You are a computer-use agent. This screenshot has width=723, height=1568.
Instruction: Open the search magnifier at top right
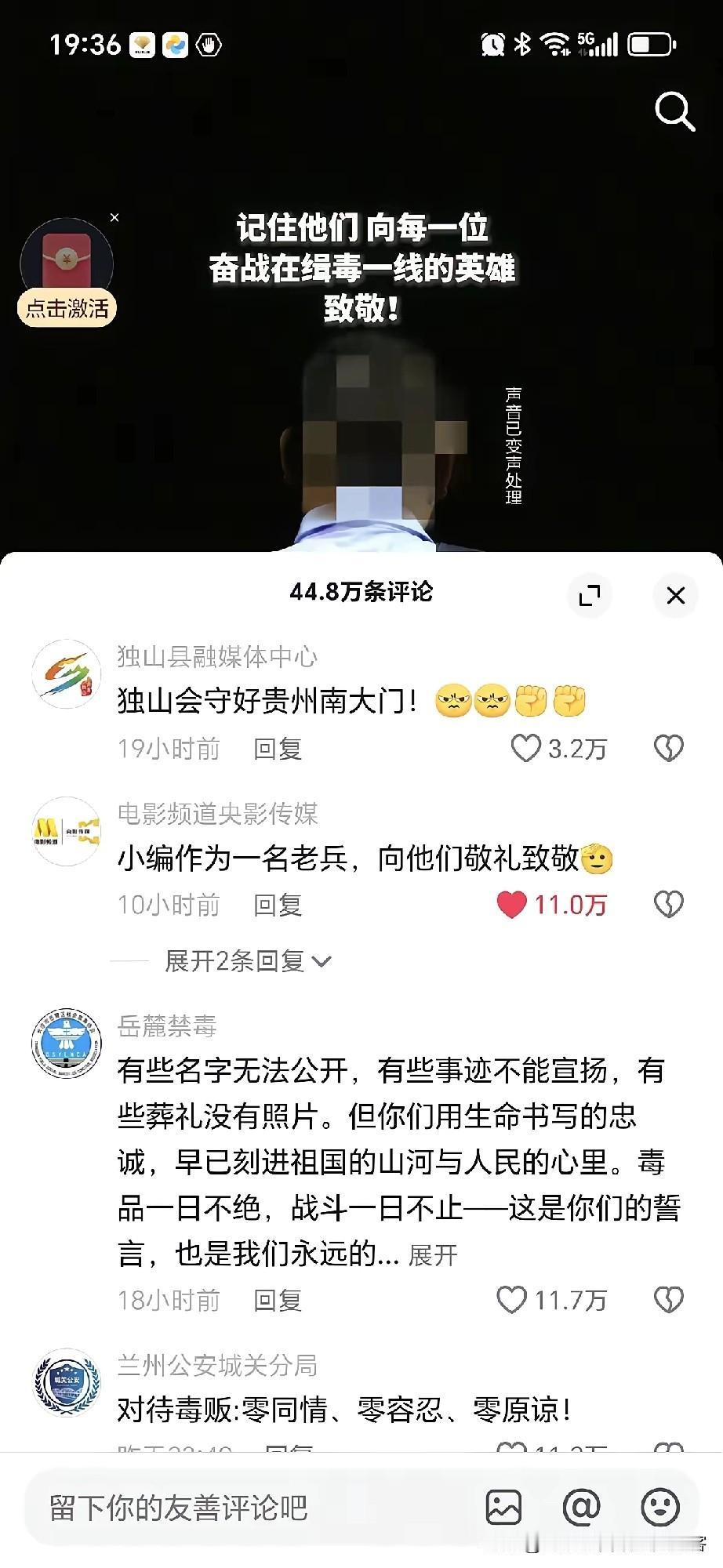click(674, 112)
